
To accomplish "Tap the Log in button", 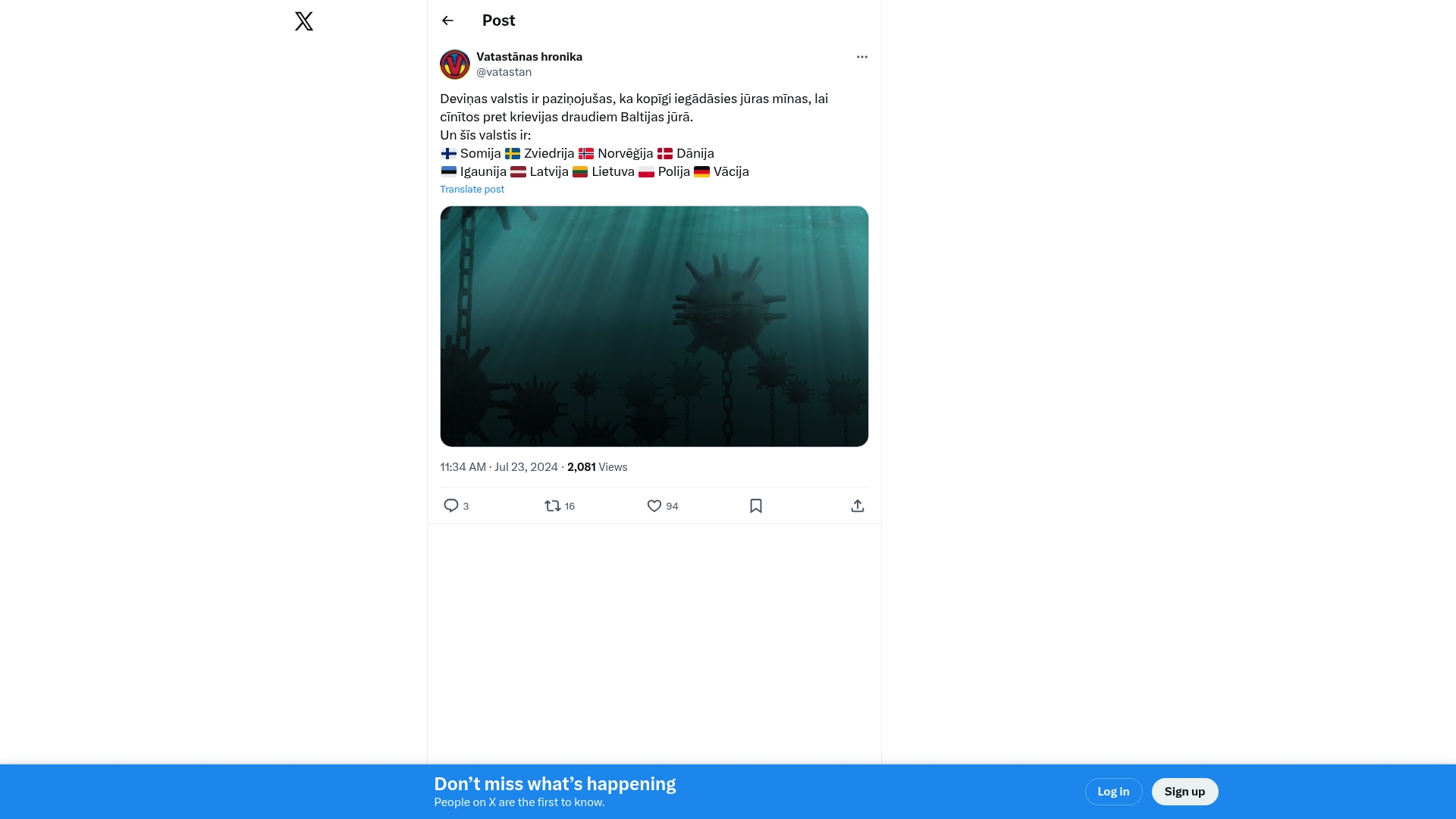I will point(1113,792).
